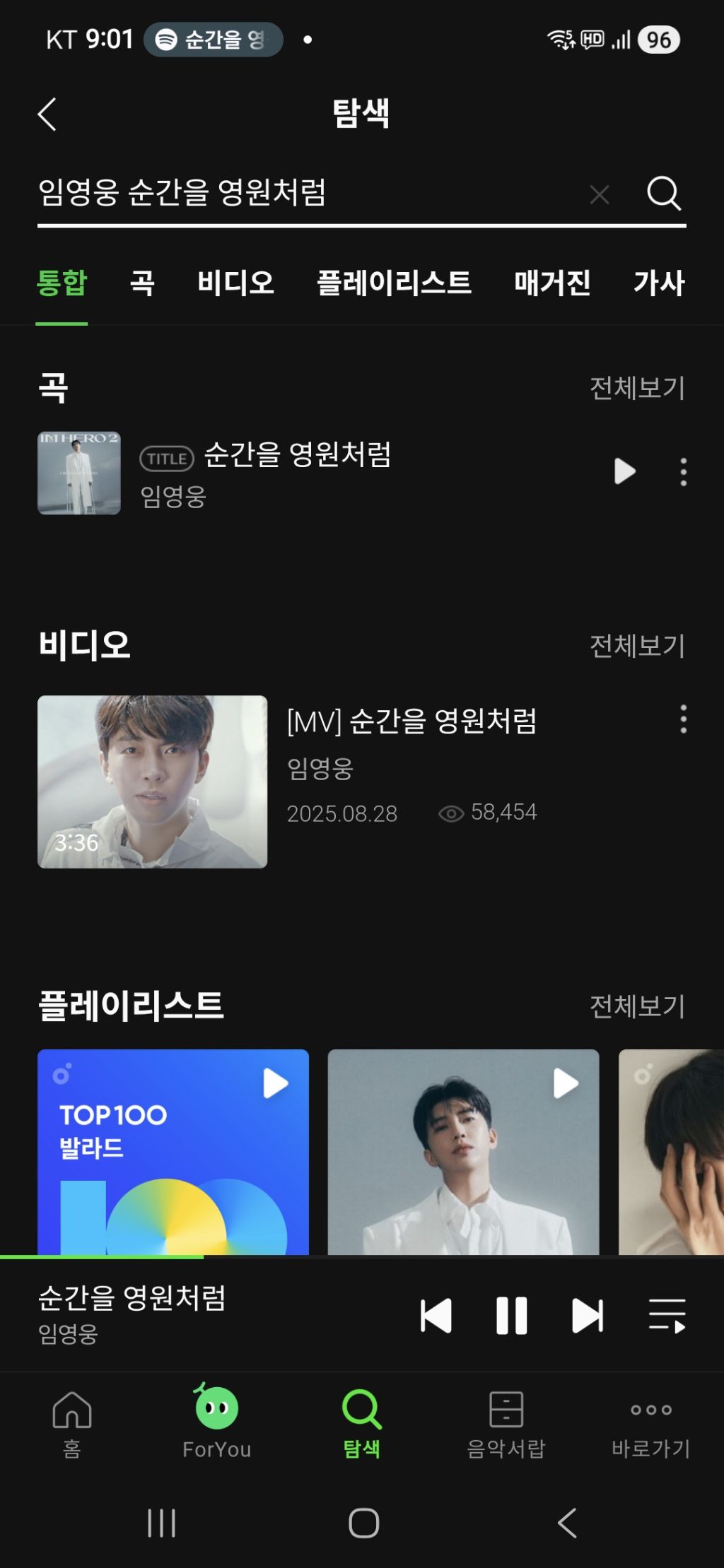This screenshot has height=1568, width=724.
Task: View all results in 곡 section
Action: pyautogui.click(x=637, y=388)
